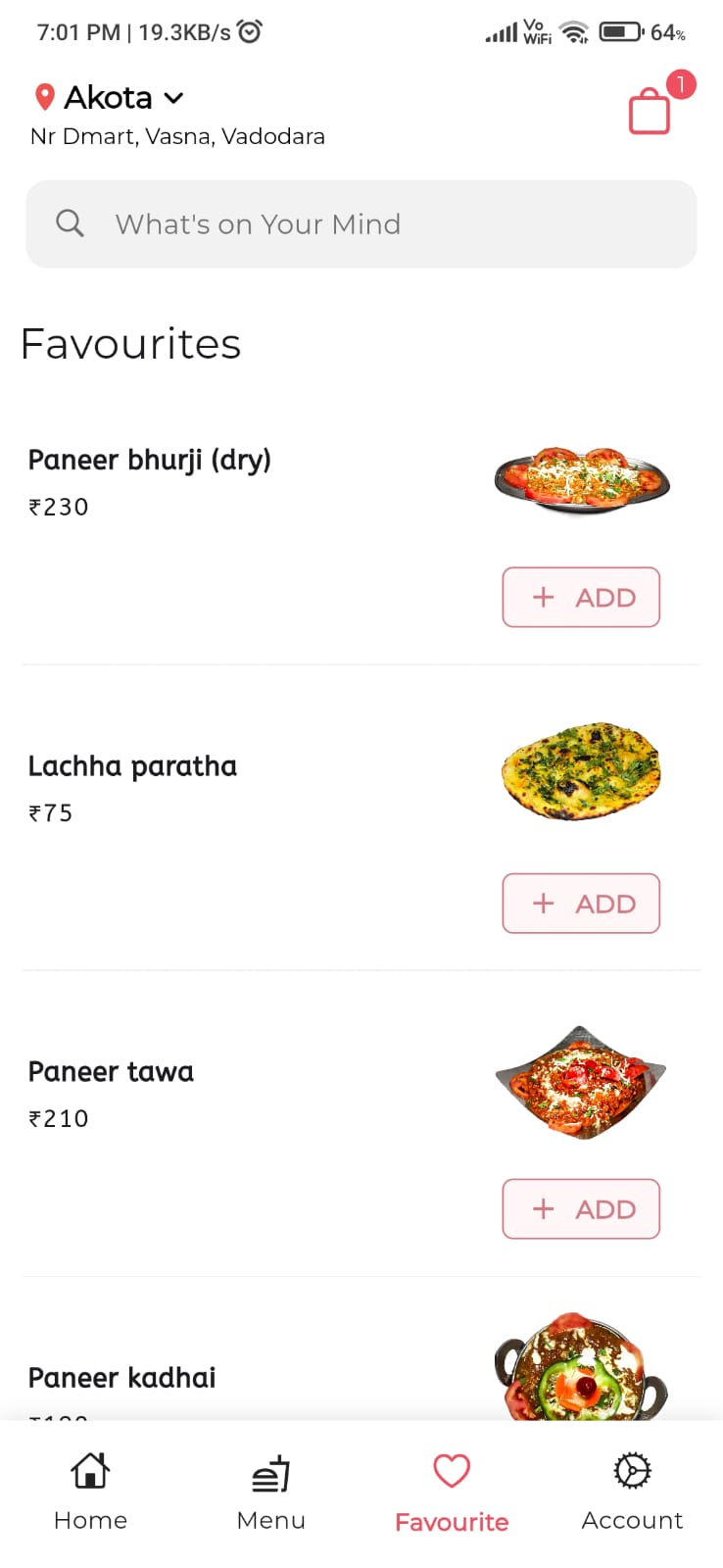The image size is (723, 1568).
Task: Add Paneer bhurji (dry) to cart
Action: coord(581,597)
